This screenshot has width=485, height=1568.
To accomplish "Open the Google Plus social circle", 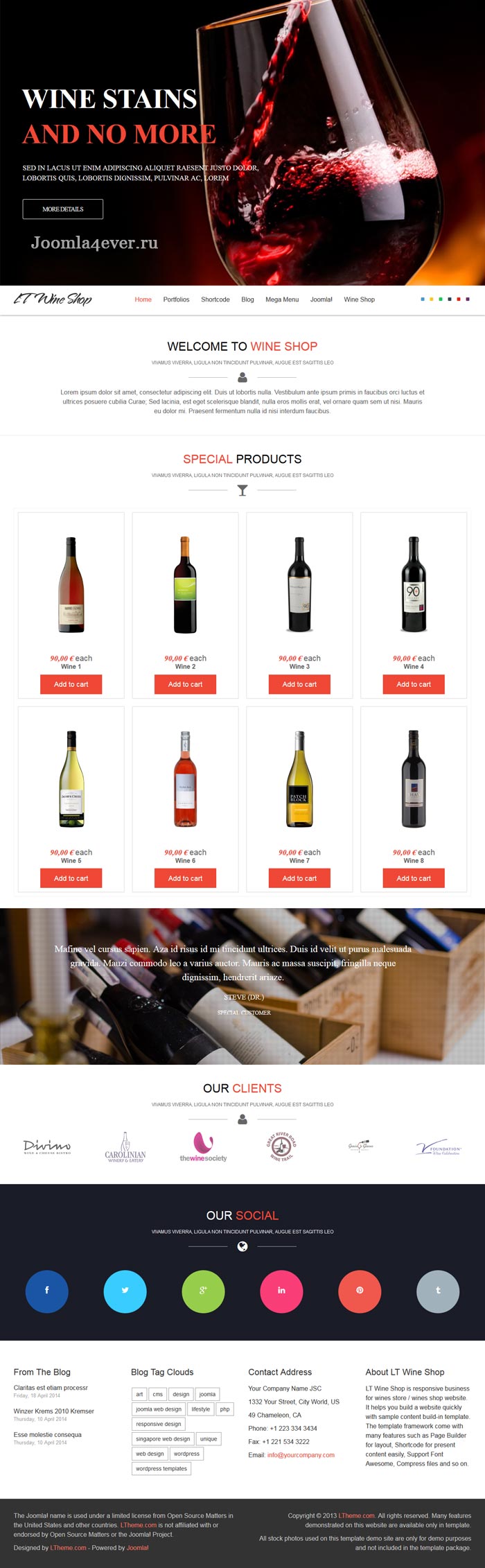I will 203,1290.
